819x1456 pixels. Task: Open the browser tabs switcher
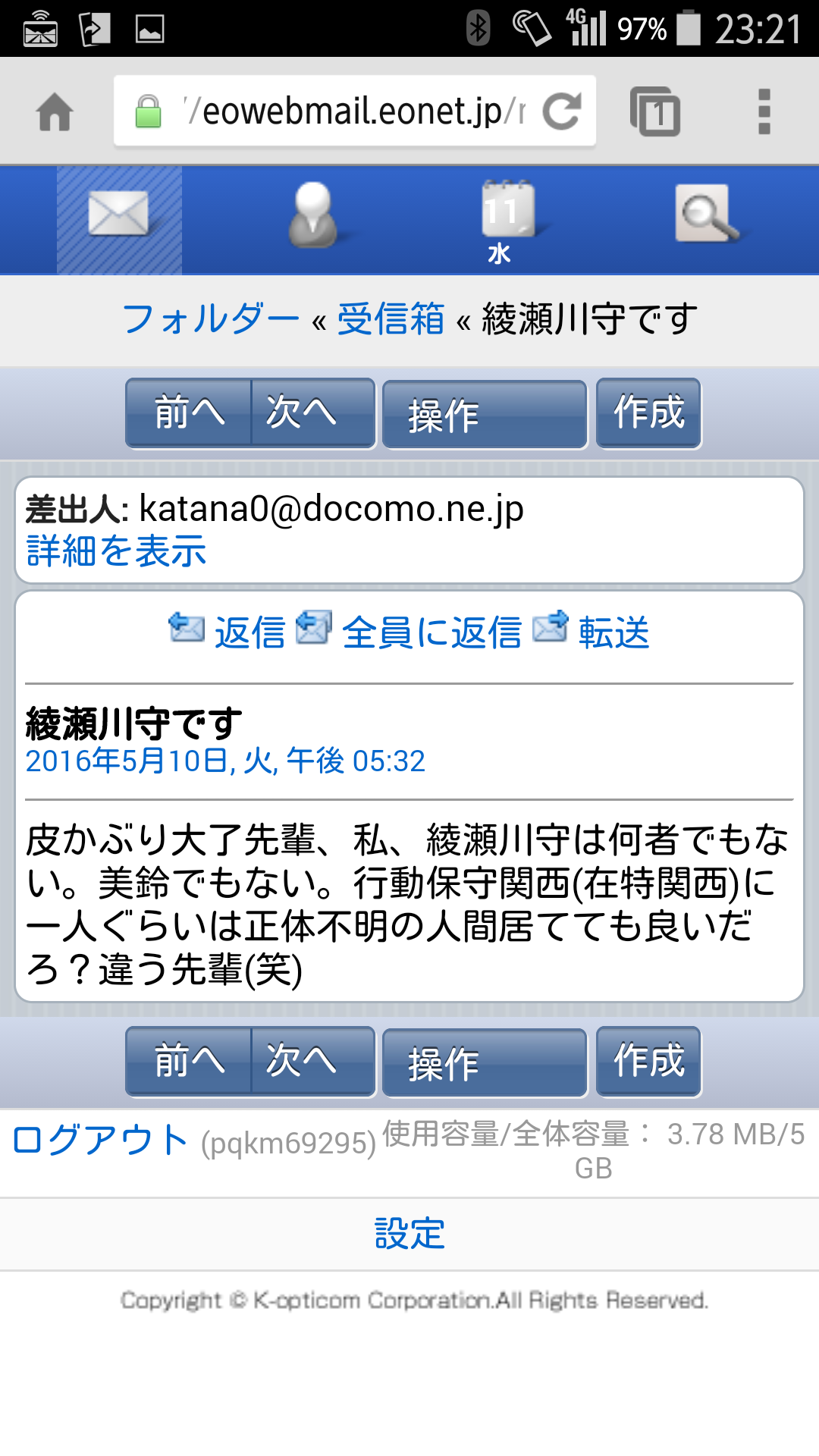pyautogui.click(x=654, y=112)
